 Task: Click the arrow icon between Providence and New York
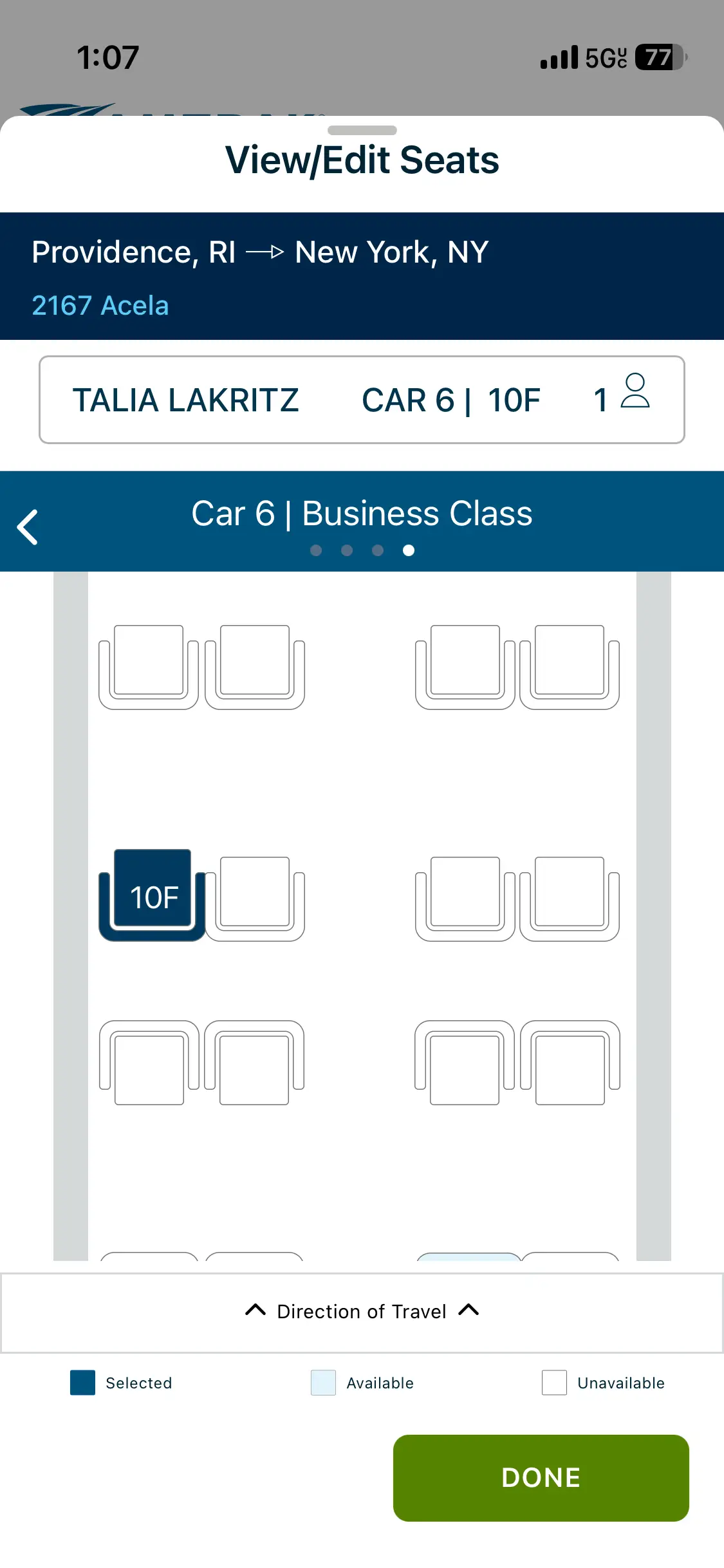267,252
